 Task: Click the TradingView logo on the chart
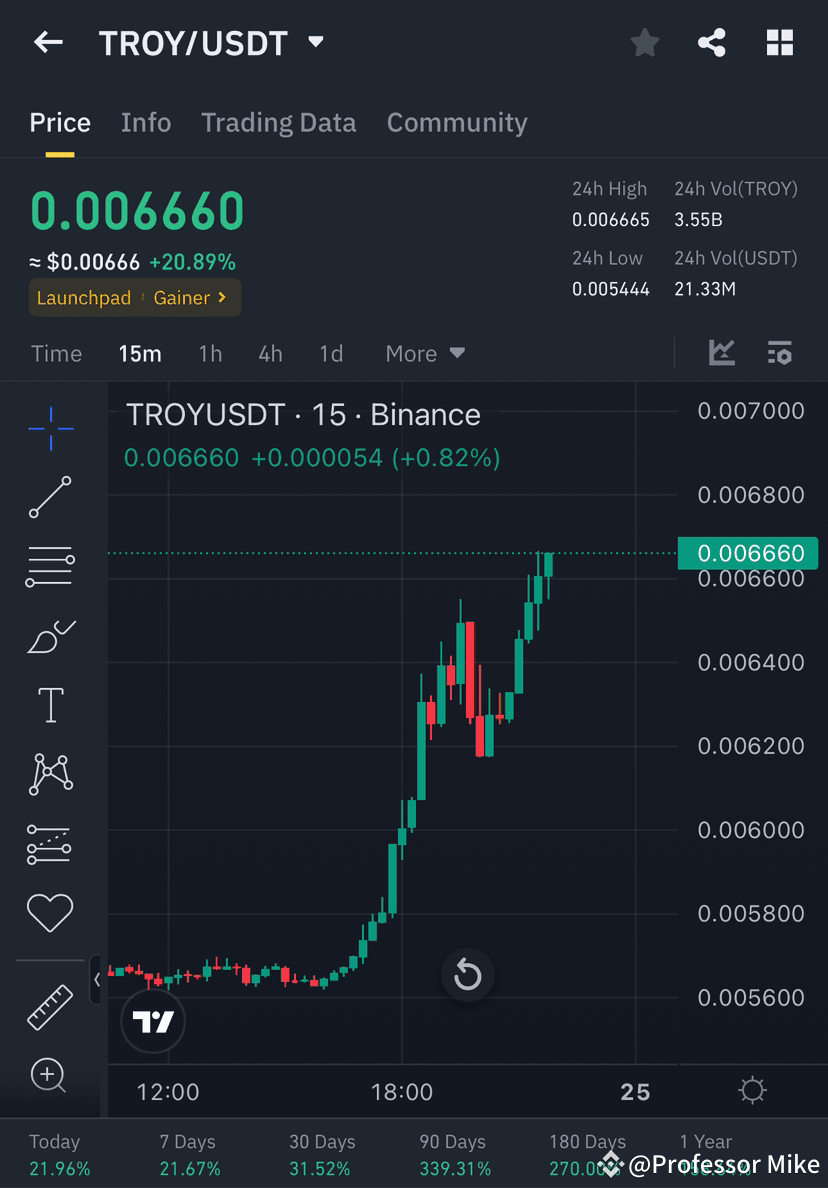(153, 1021)
